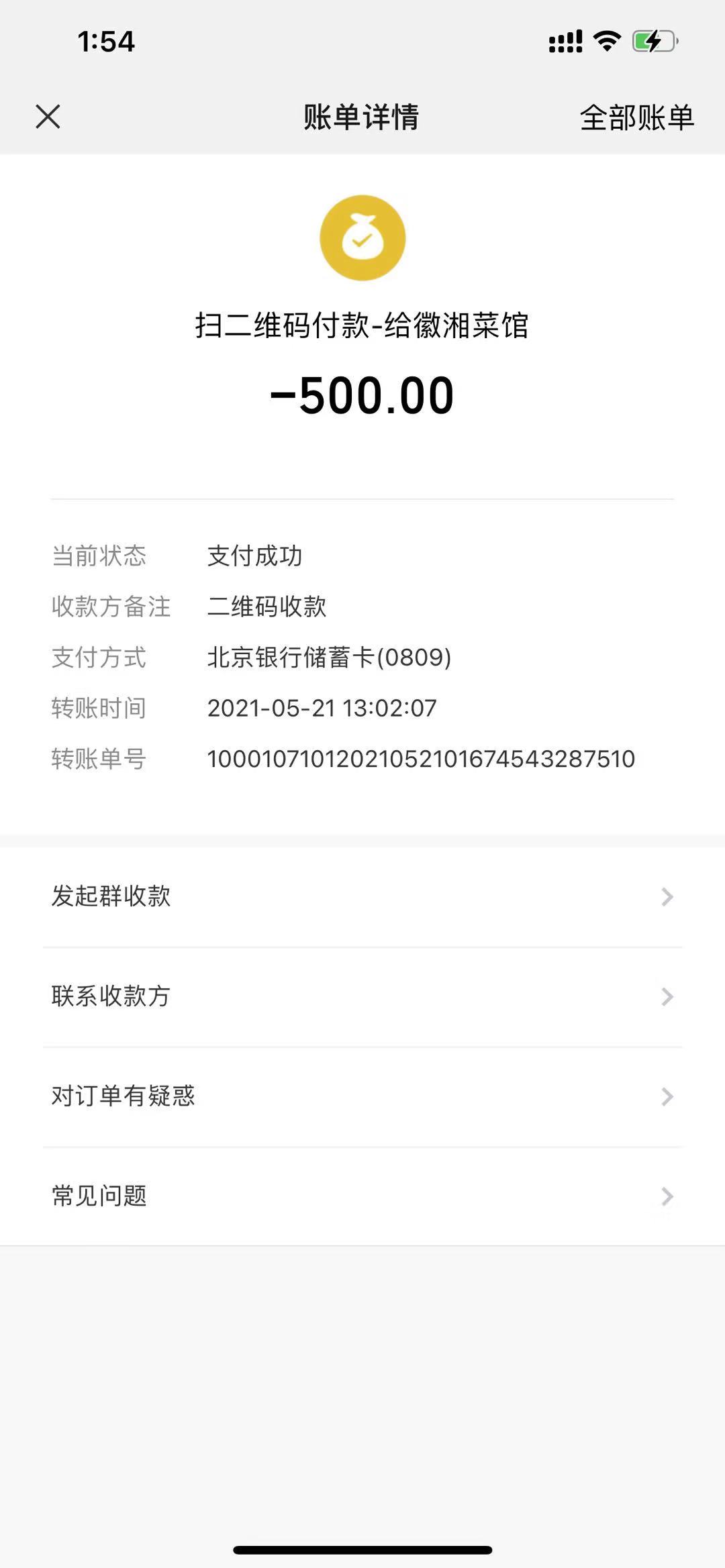
Task: Close the bill details page
Action: (48, 117)
